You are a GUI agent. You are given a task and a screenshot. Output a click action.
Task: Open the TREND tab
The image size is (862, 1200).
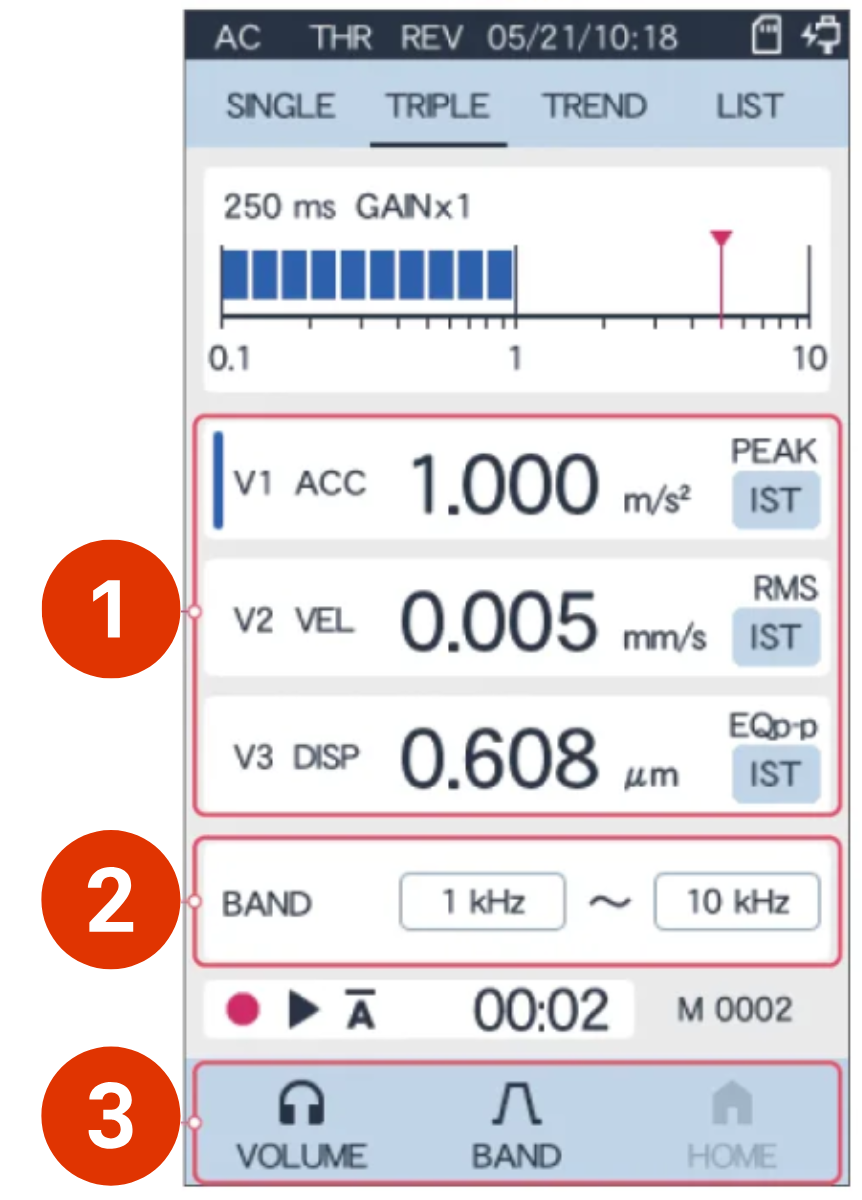coord(594,106)
